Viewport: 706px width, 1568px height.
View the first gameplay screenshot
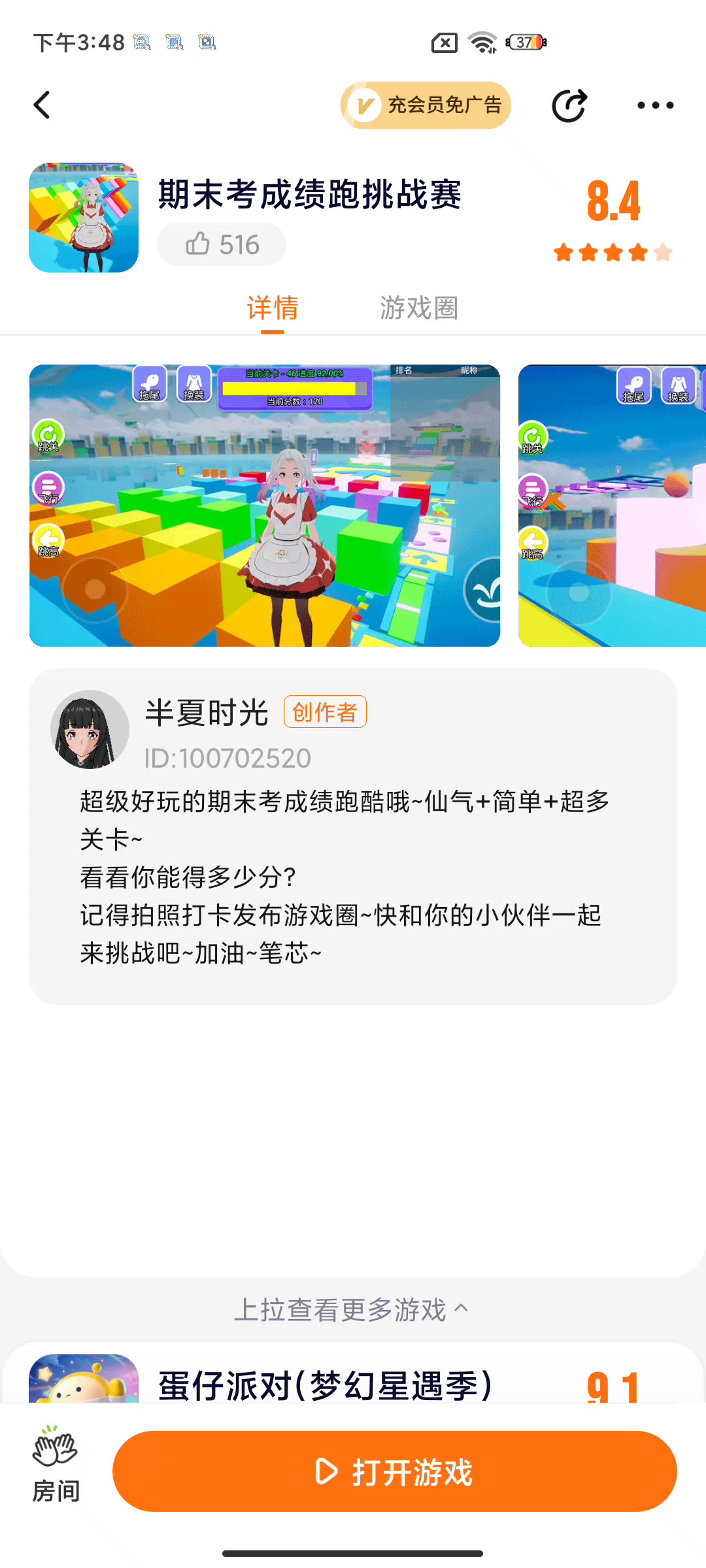click(265, 505)
